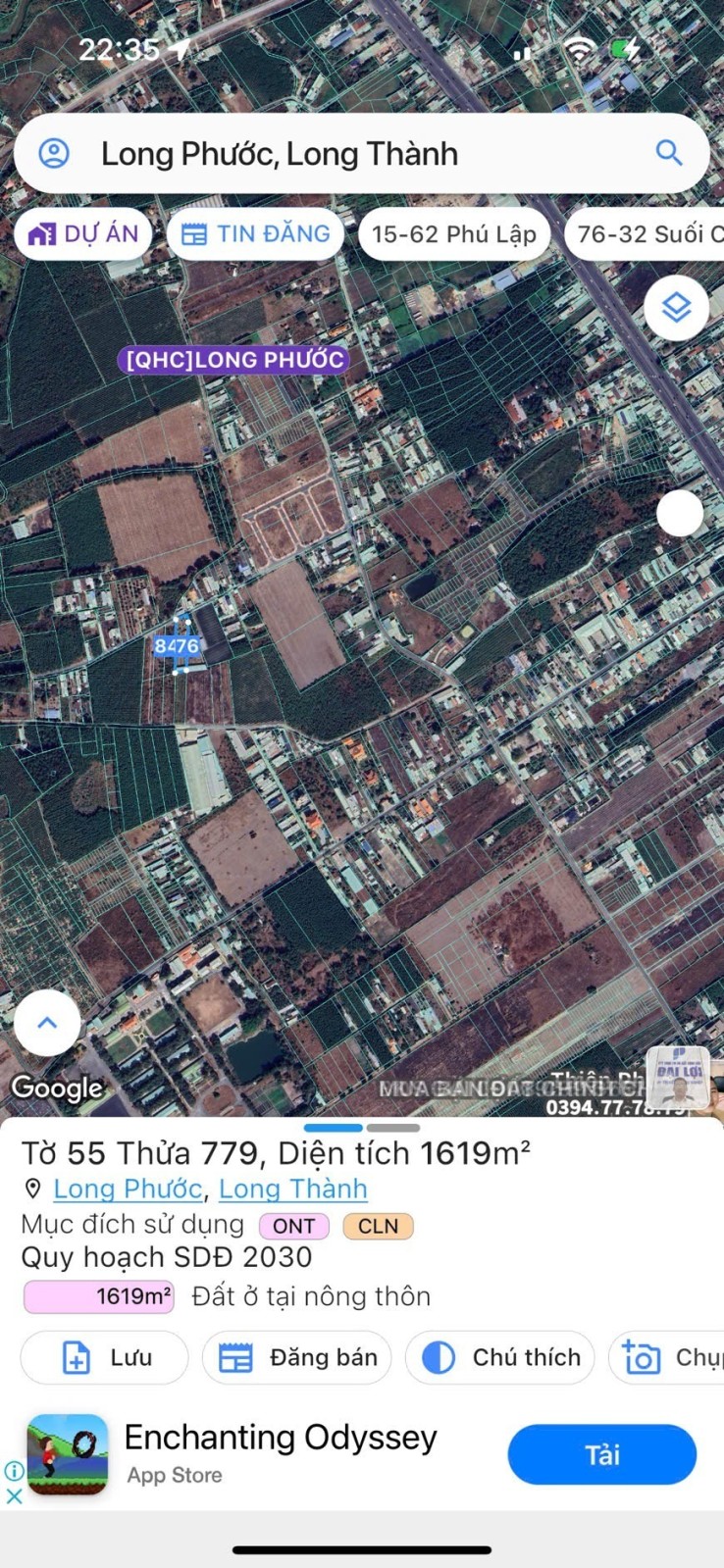Open the map layers button

click(x=676, y=308)
